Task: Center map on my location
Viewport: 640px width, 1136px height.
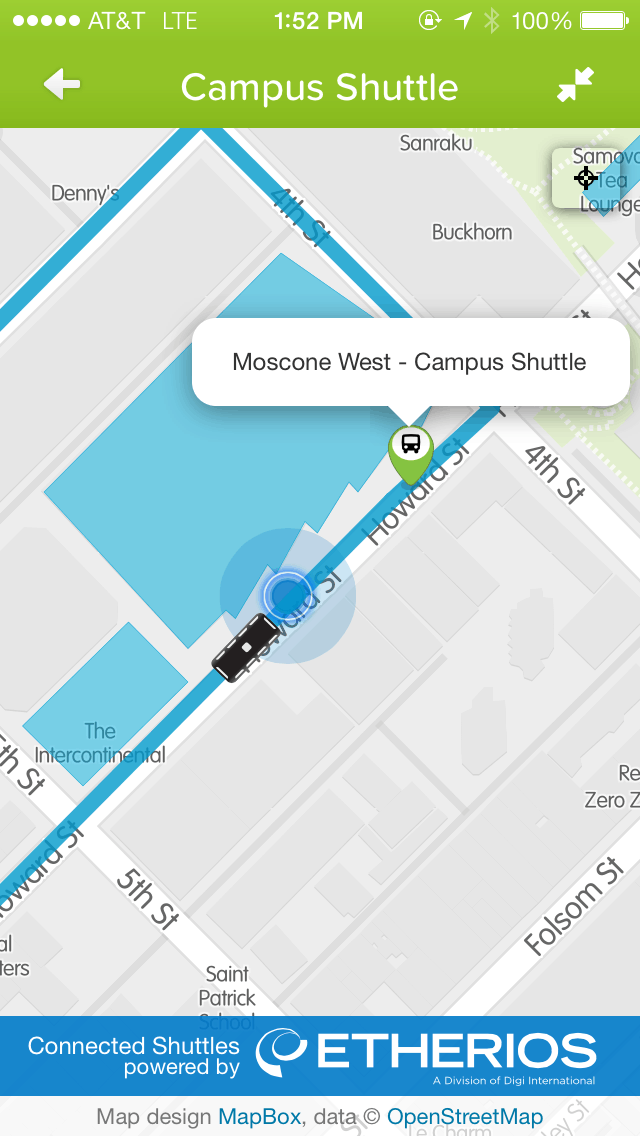Action: click(586, 178)
